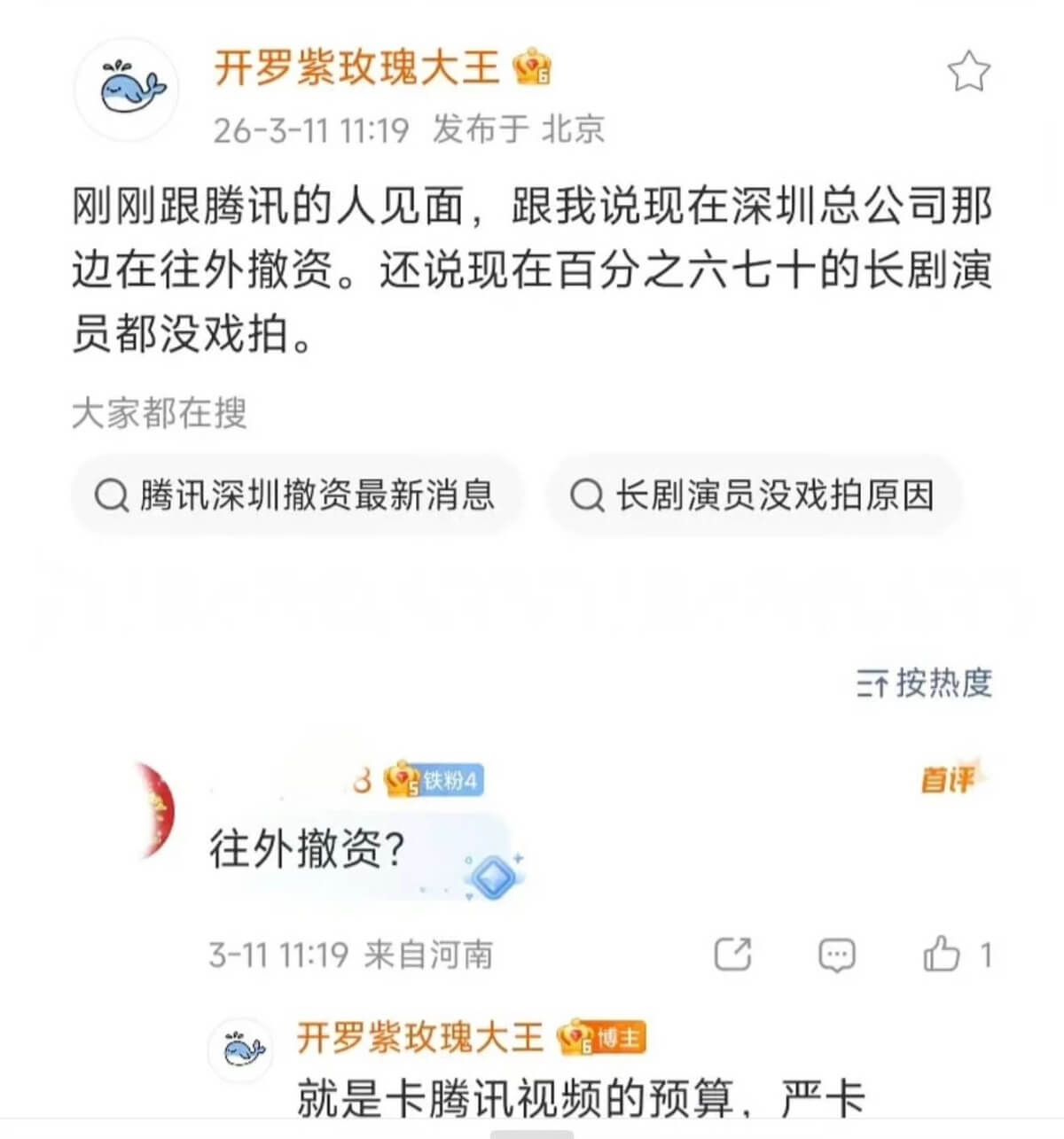Image resolution: width=1064 pixels, height=1139 pixels.
Task: Like the 往外撤资? comment
Action: pos(942,955)
